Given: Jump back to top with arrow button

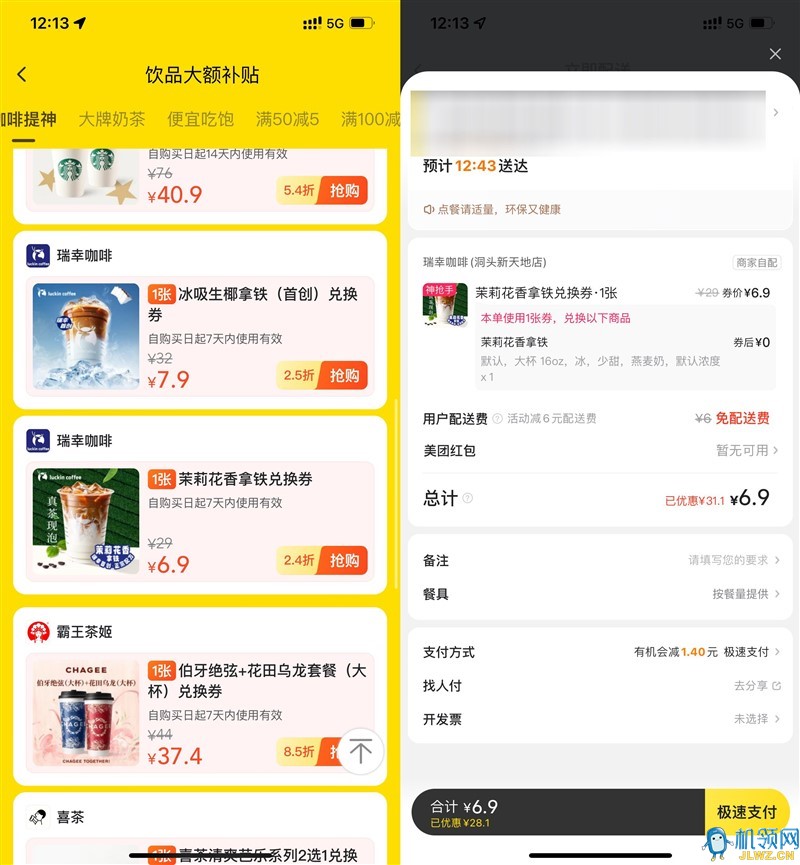Looking at the screenshot, I should [361, 750].
